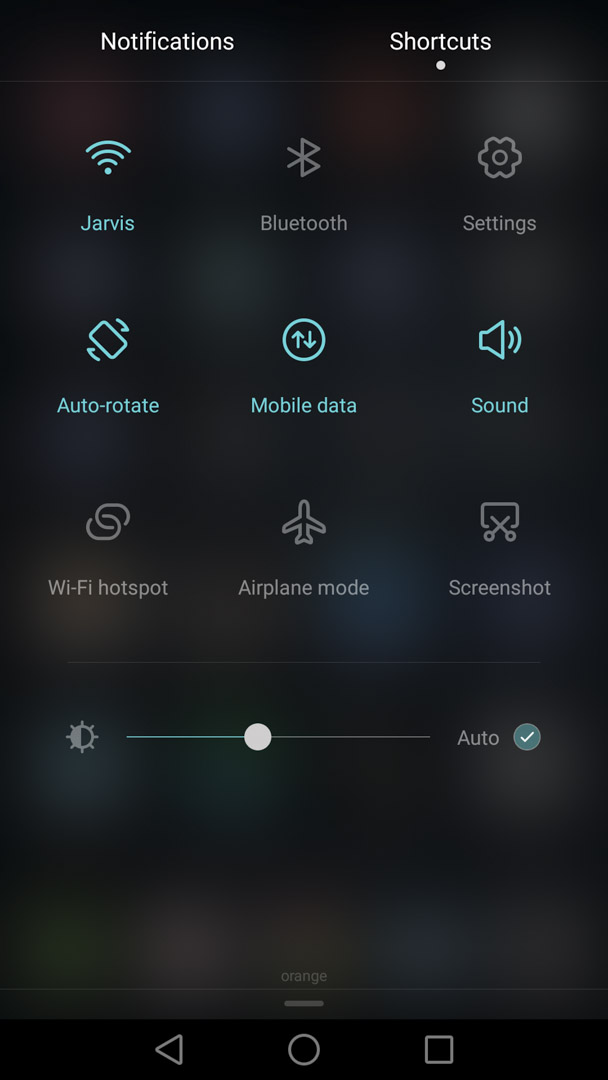Take a screenshot with the Screenshot shortcut

point(499,550)
